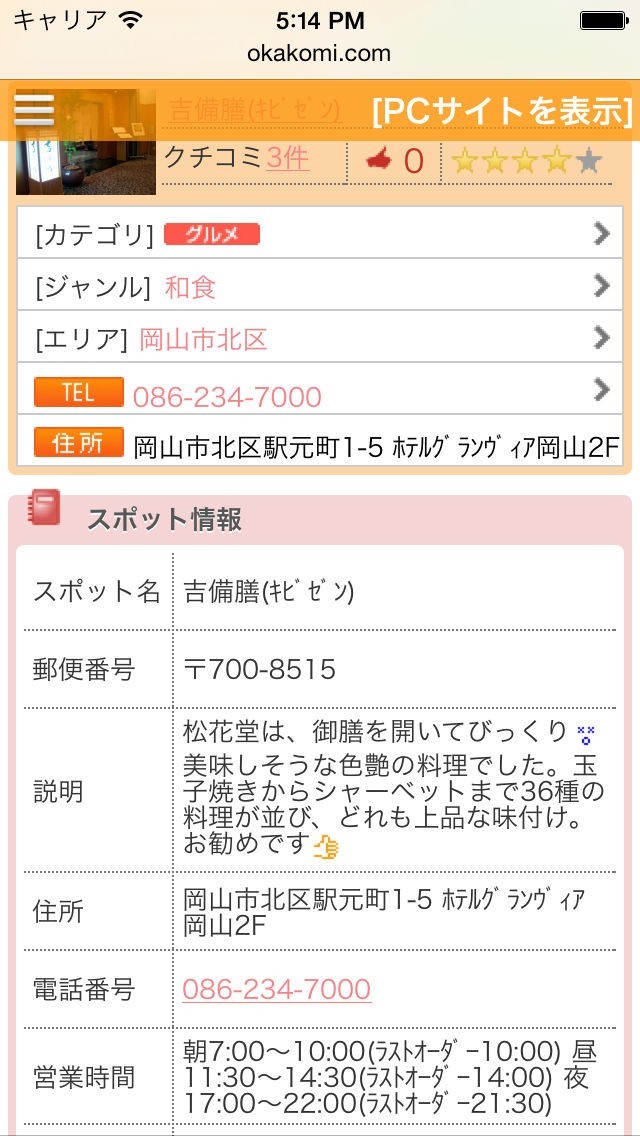The width and height of the screenshot is (640, 1136).
Task: Tap the 吉備膳 title link
Action: coord(255,109)
